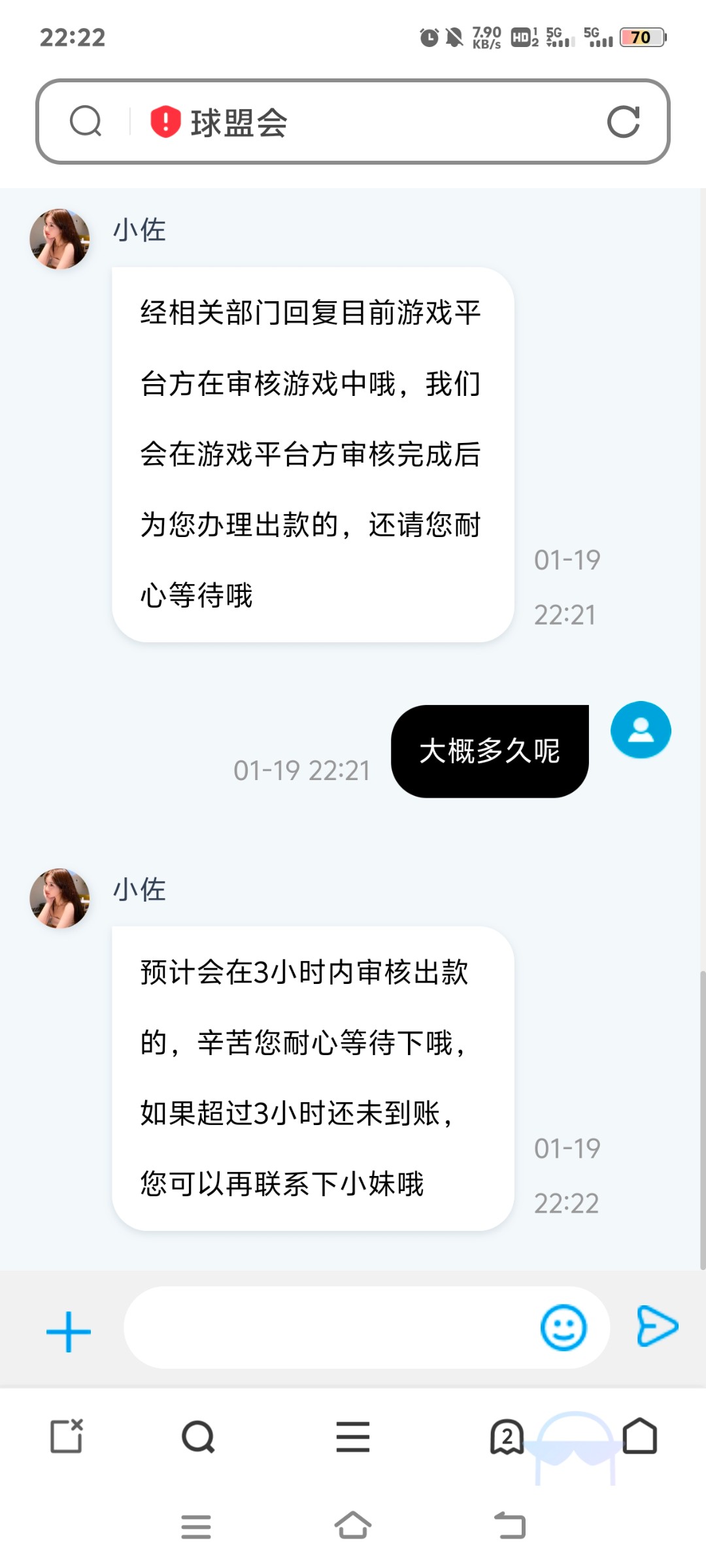The width and height of the screenshot is (706, 1568).
Task: Open the emoji picker
Action: (x=563, y=1328)
